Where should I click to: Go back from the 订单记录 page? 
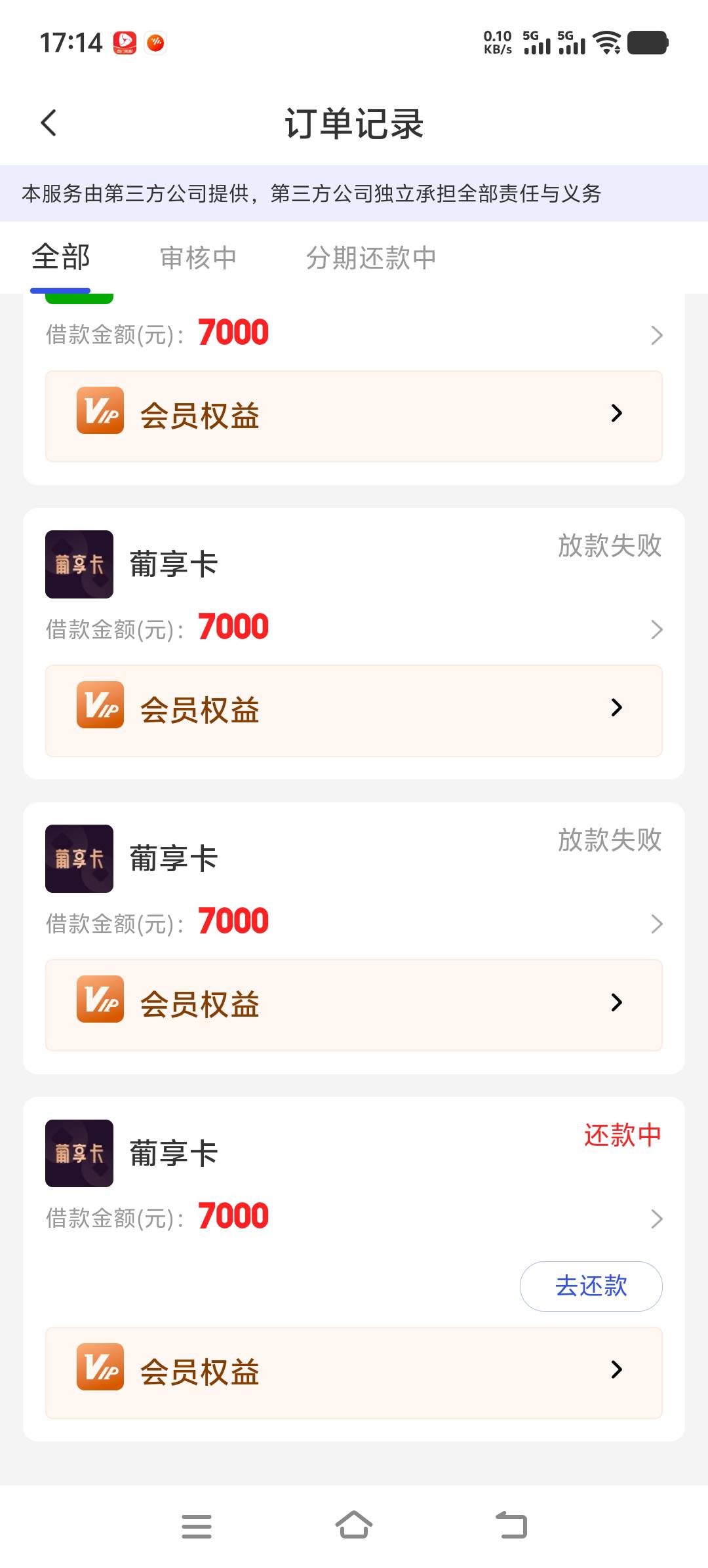pos(49,123)
